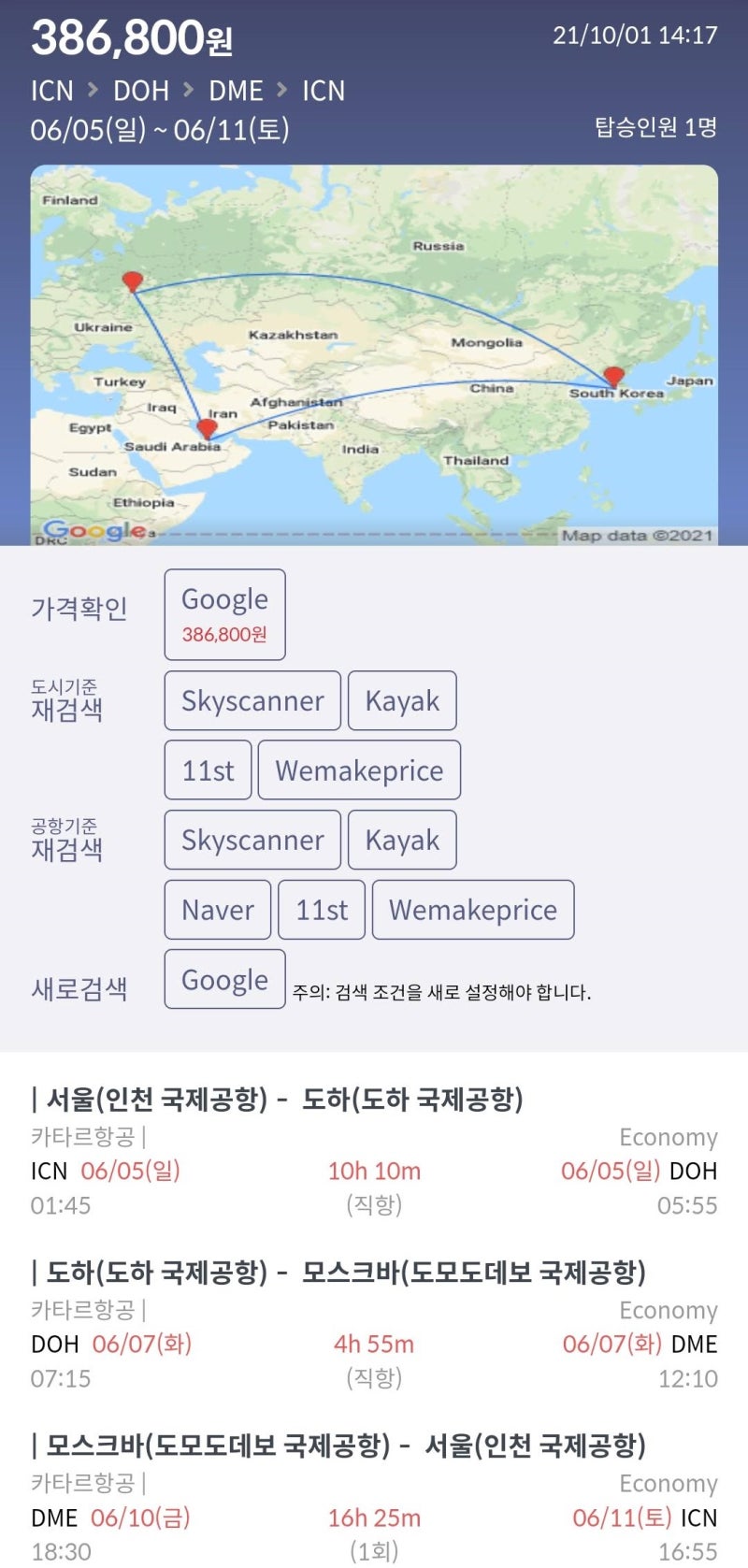Viewport: 748px width, 1568px height.
Task: Start a new search on Google
Action: coord(224,979)
